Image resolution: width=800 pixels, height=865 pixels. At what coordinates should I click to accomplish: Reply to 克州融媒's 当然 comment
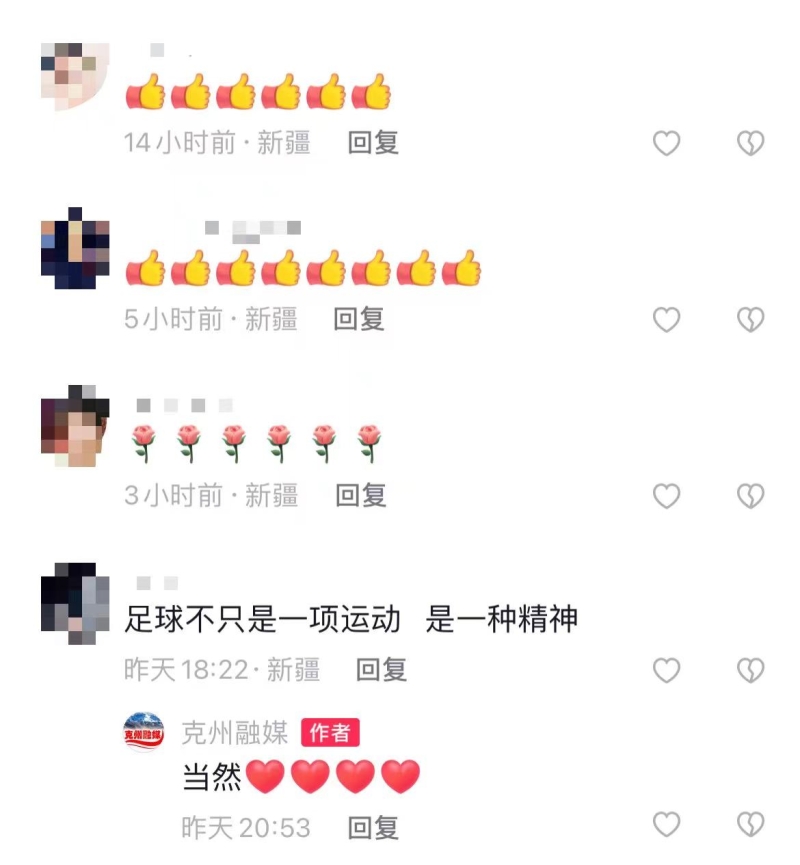pyautogui.click(x=373, y=828)
